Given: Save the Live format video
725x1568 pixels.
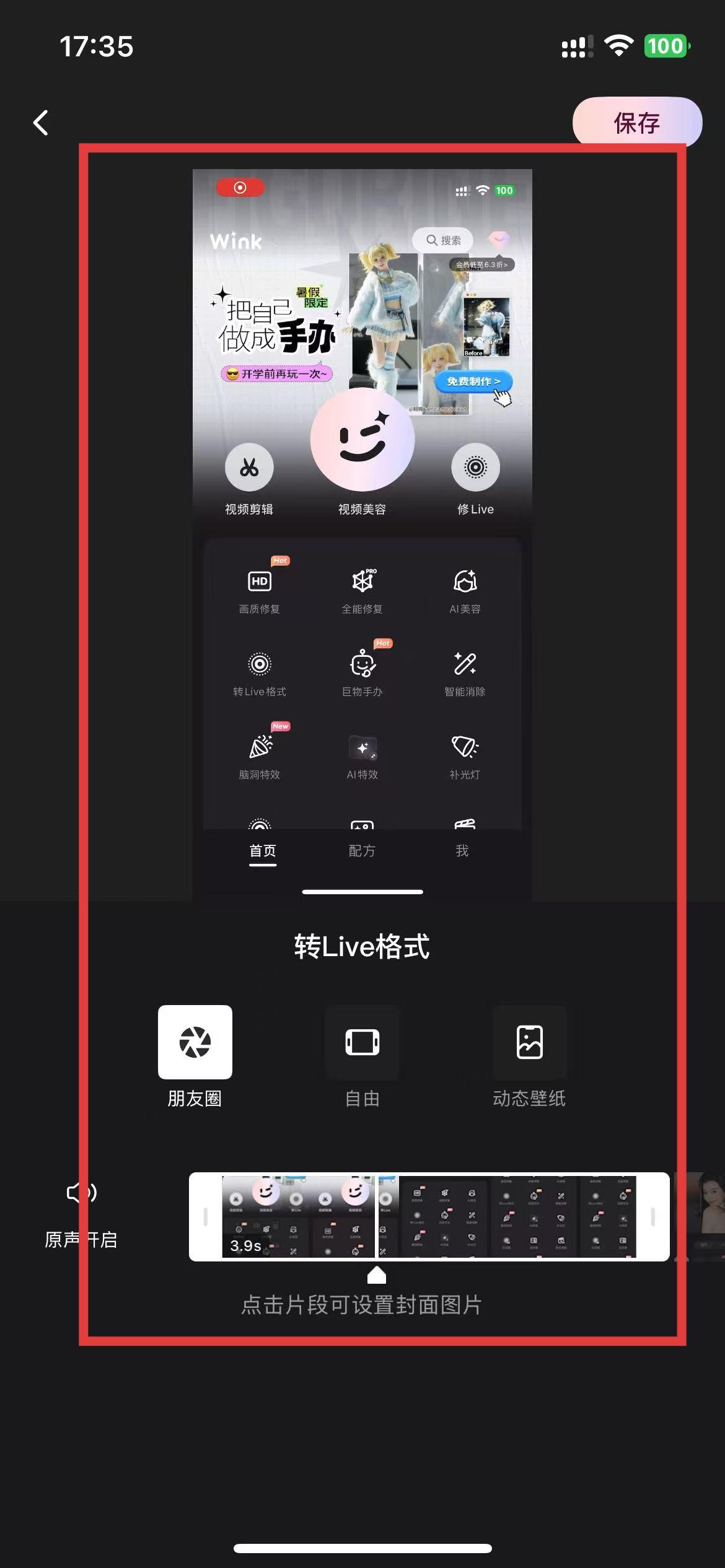Looking at the screenshot, I should tap(636, 123).
